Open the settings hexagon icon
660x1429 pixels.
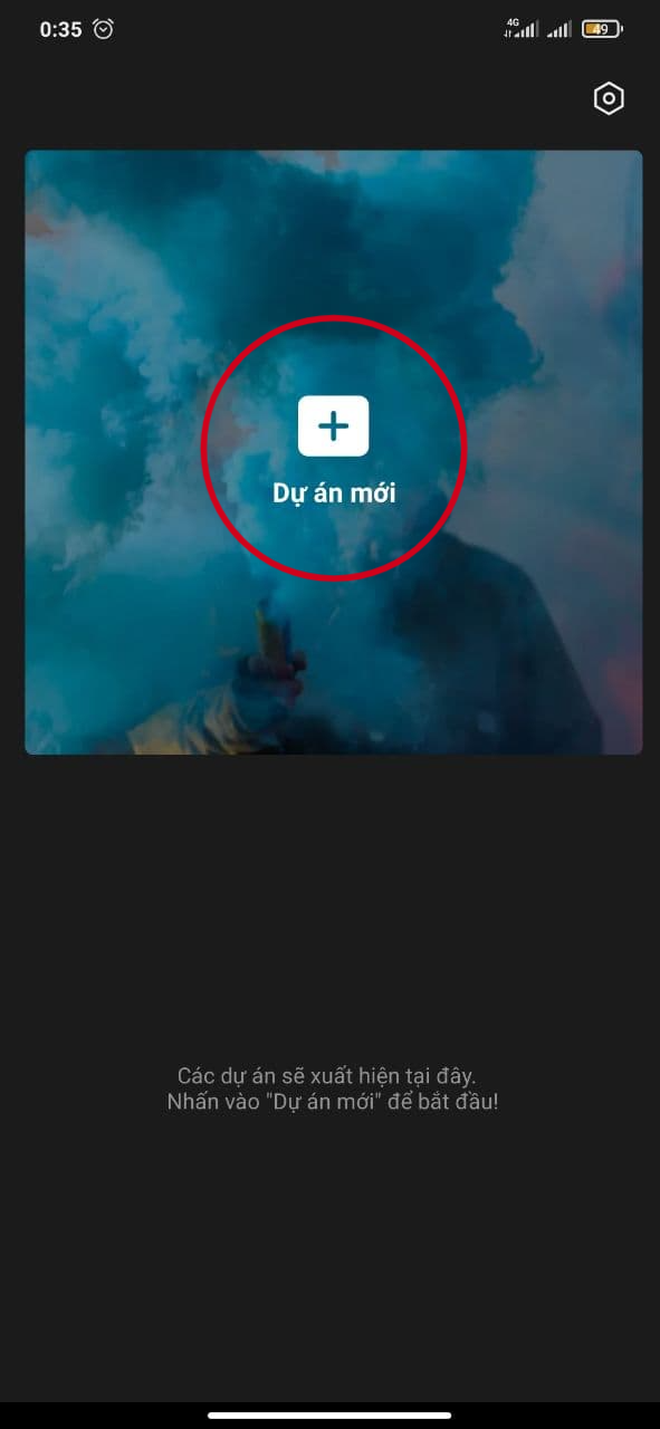click(x=609, y=99)
